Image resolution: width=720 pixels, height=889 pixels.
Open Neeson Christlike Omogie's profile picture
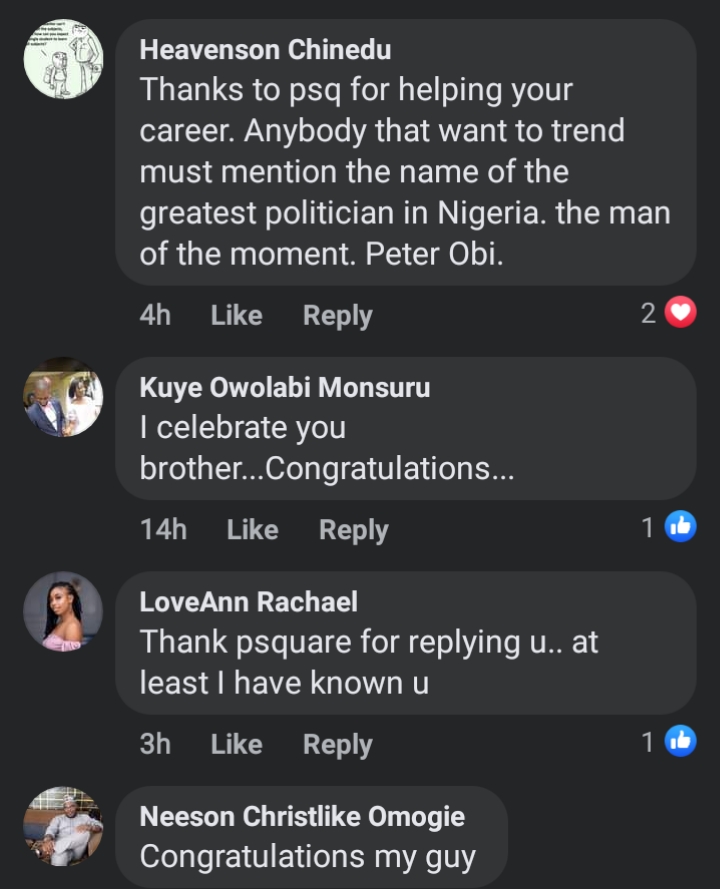63,826
